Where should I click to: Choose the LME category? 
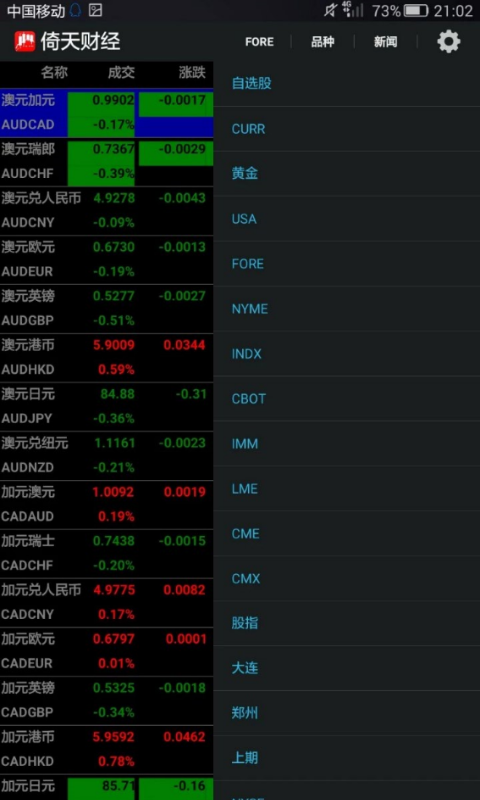(x=347, y=489)
